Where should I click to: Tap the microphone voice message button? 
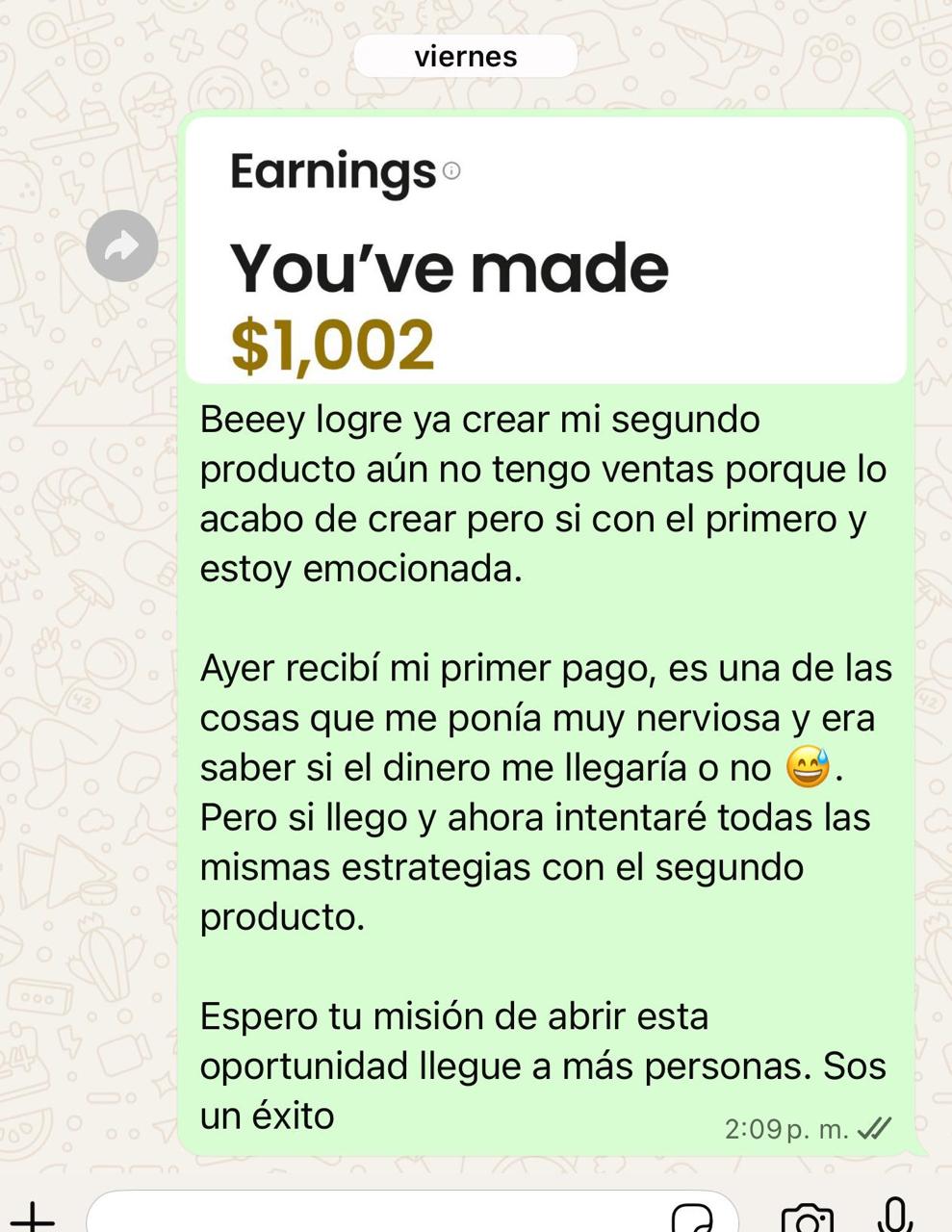(895, 1216)
